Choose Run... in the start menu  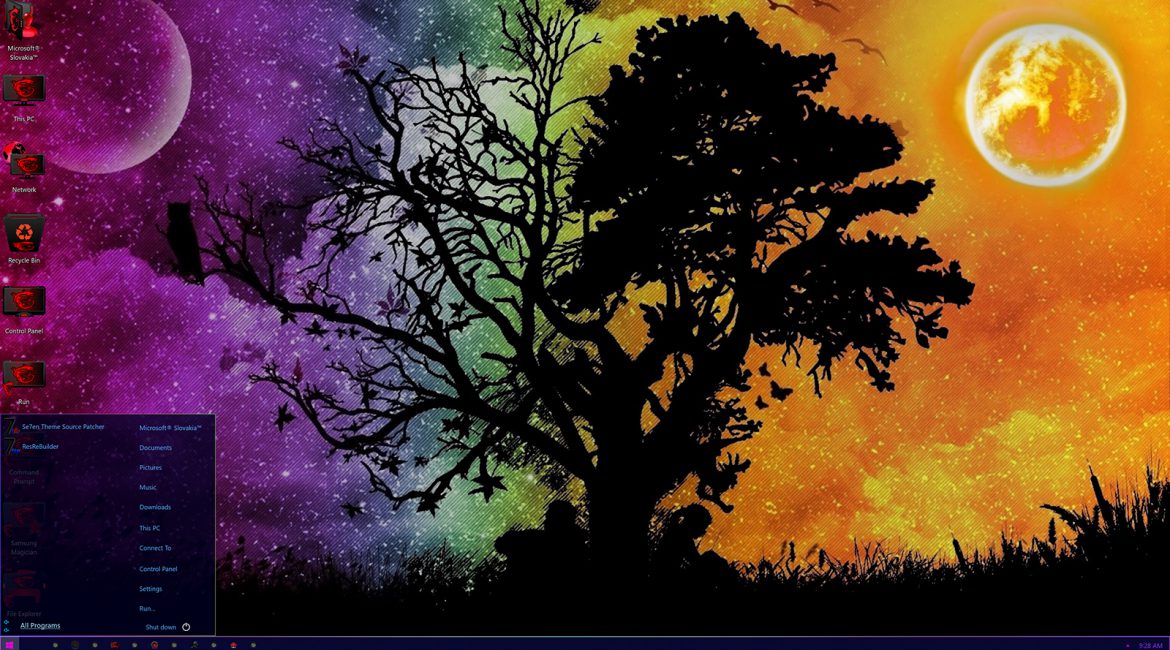click(x=147, y=609)
